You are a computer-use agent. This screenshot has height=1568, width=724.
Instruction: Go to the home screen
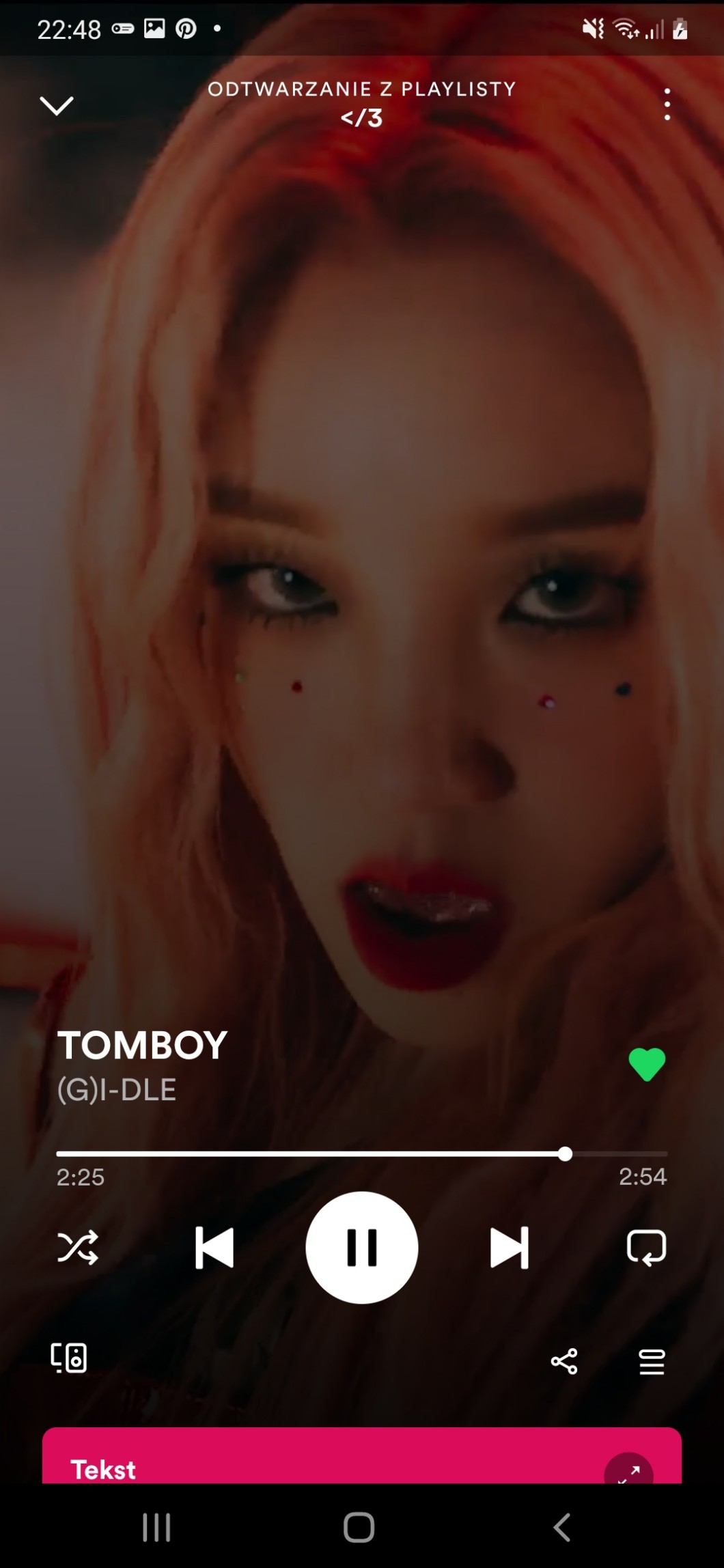(x=359, y=1527)
